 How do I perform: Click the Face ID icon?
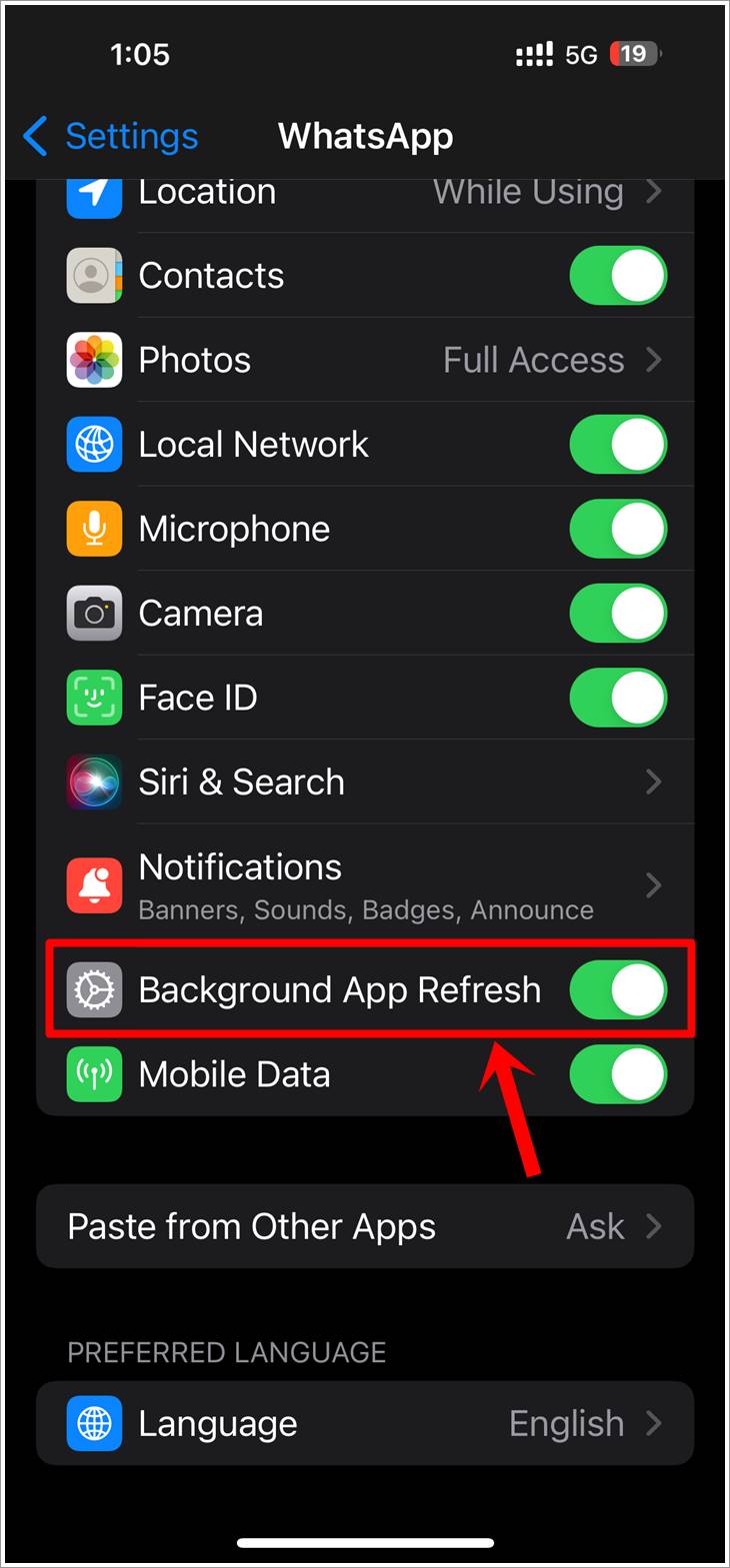point(93,698)
